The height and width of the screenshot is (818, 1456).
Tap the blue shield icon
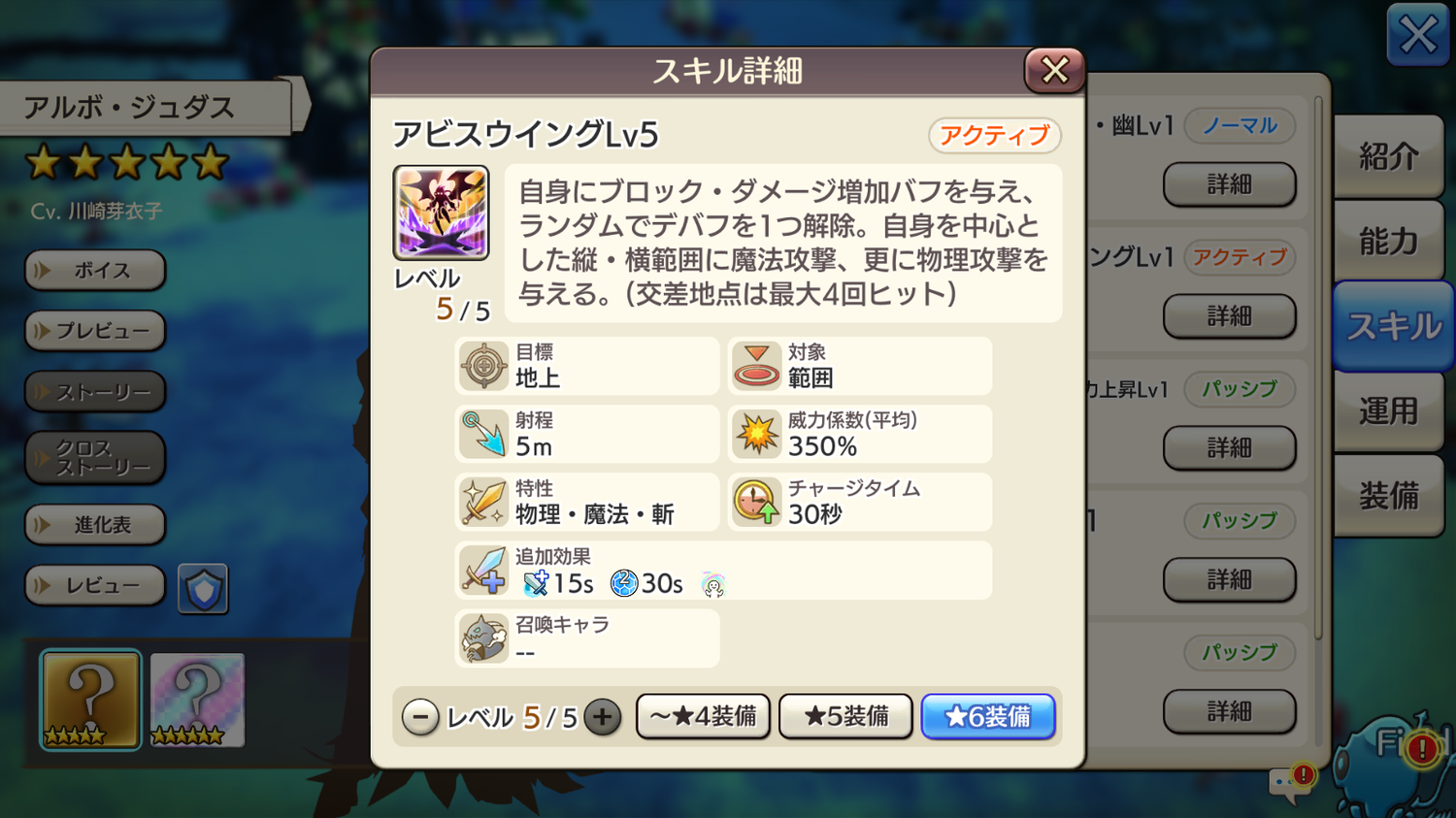[x=203, y=588]
